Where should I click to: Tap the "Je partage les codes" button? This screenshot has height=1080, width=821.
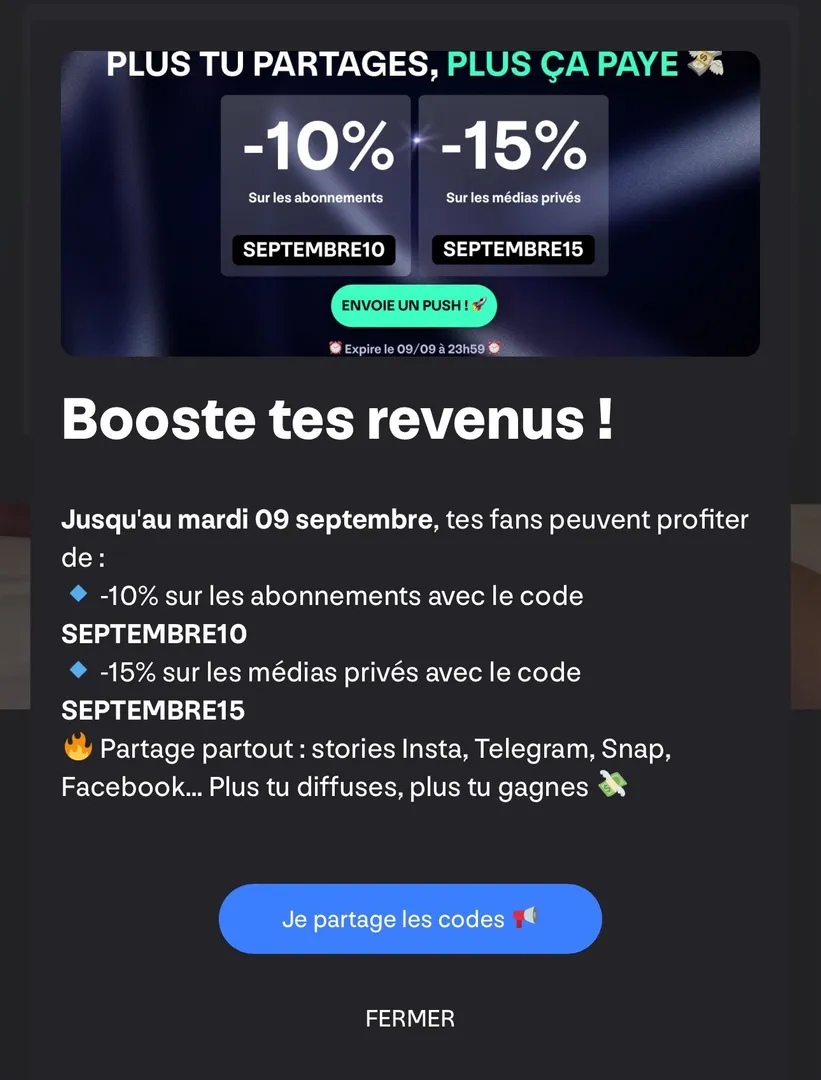pos(410,919)
